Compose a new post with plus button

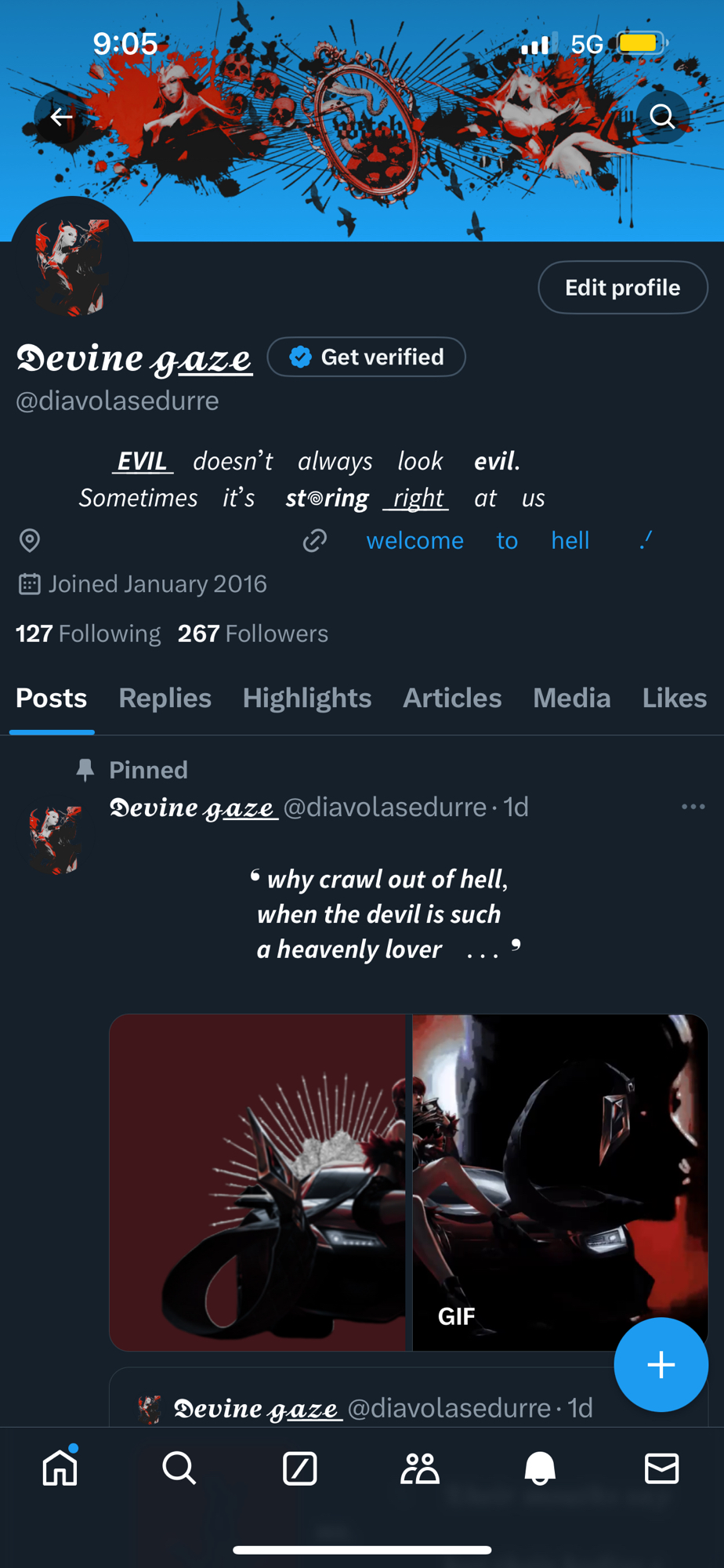pos(661,1365)
